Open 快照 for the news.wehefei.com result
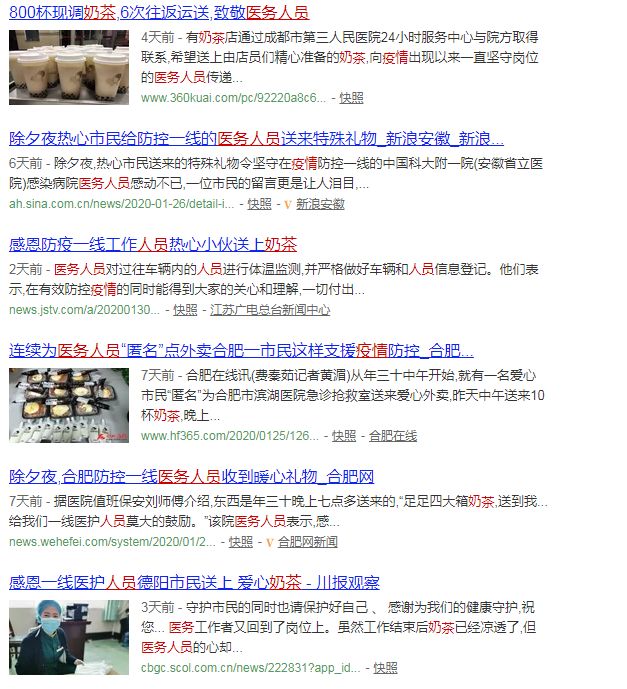Screen dimensions: 627x689 coord(241,542)
